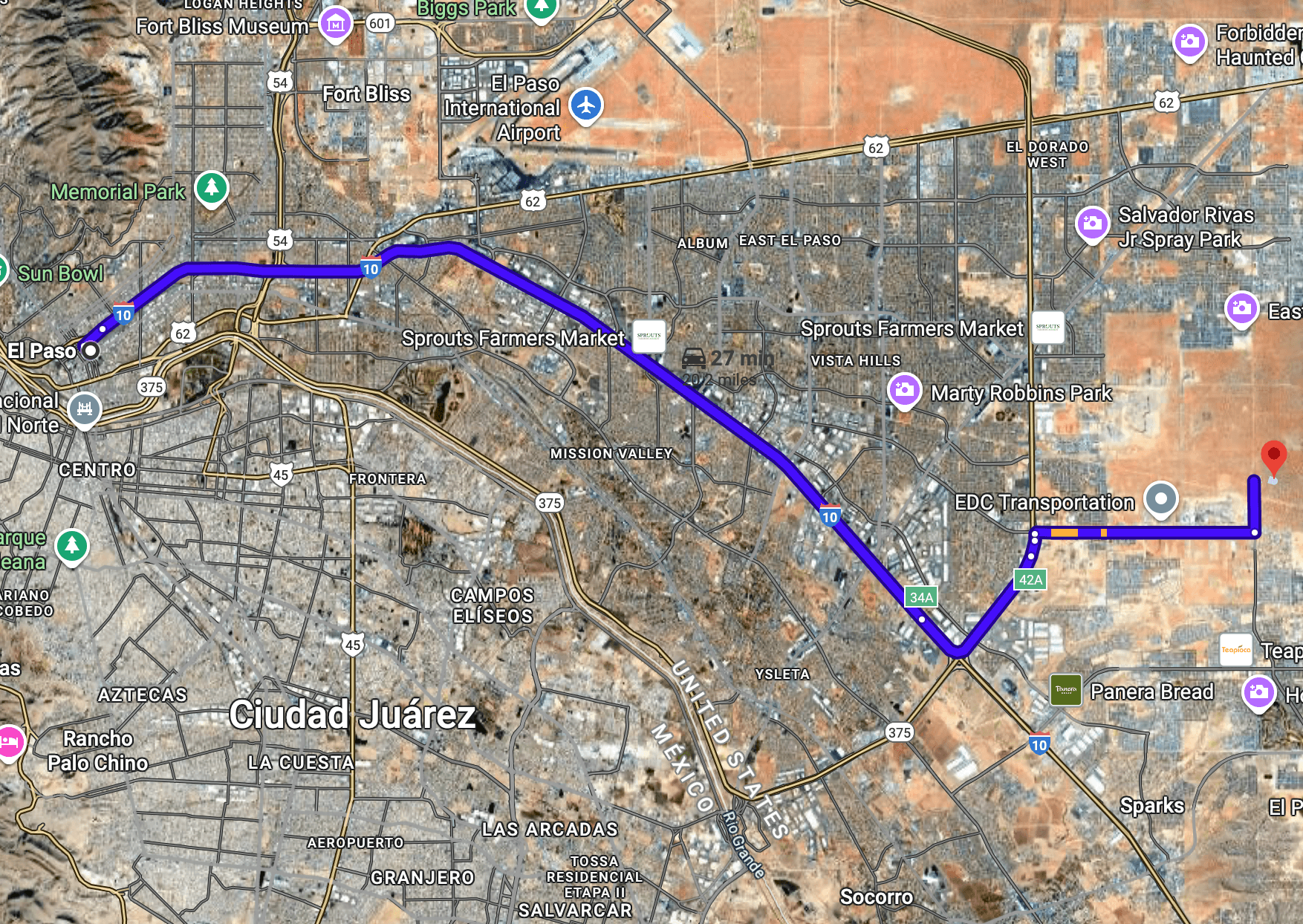Open the Fort Bliss Museum marker
This screenshot has height=924, width=1303.
(x=335, y=24)
